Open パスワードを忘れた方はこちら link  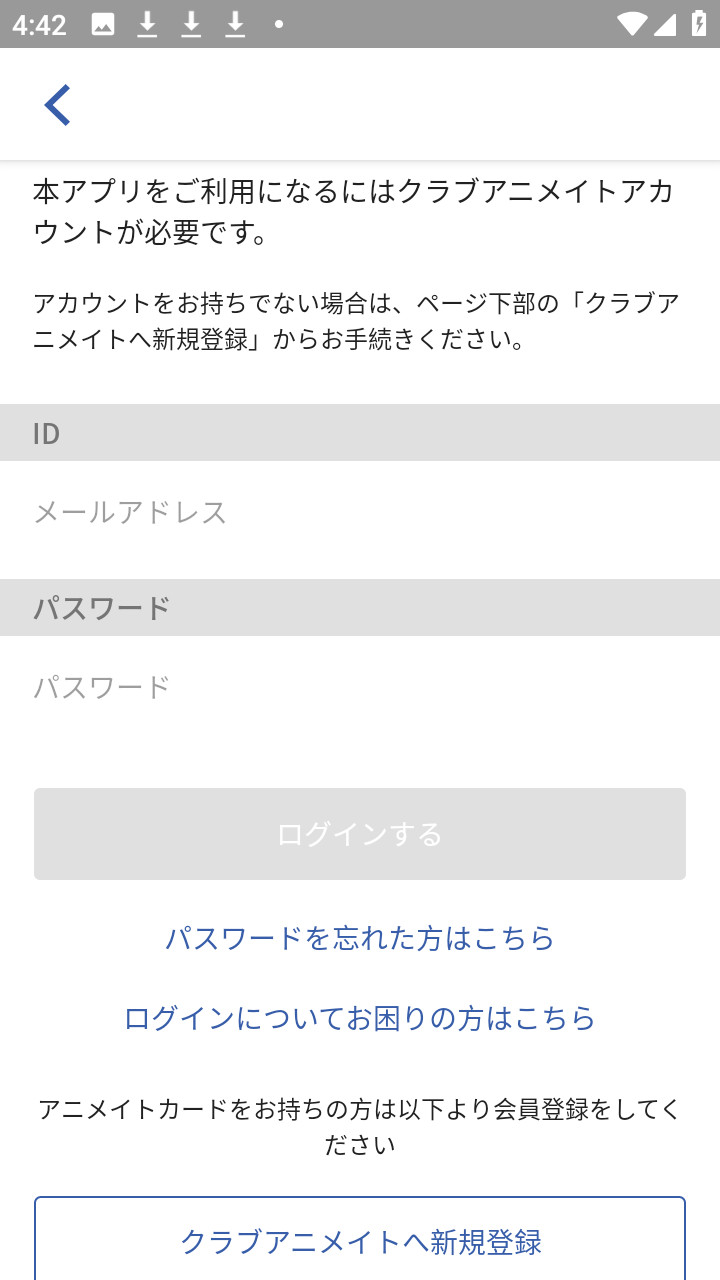click(x=360, y=938)
